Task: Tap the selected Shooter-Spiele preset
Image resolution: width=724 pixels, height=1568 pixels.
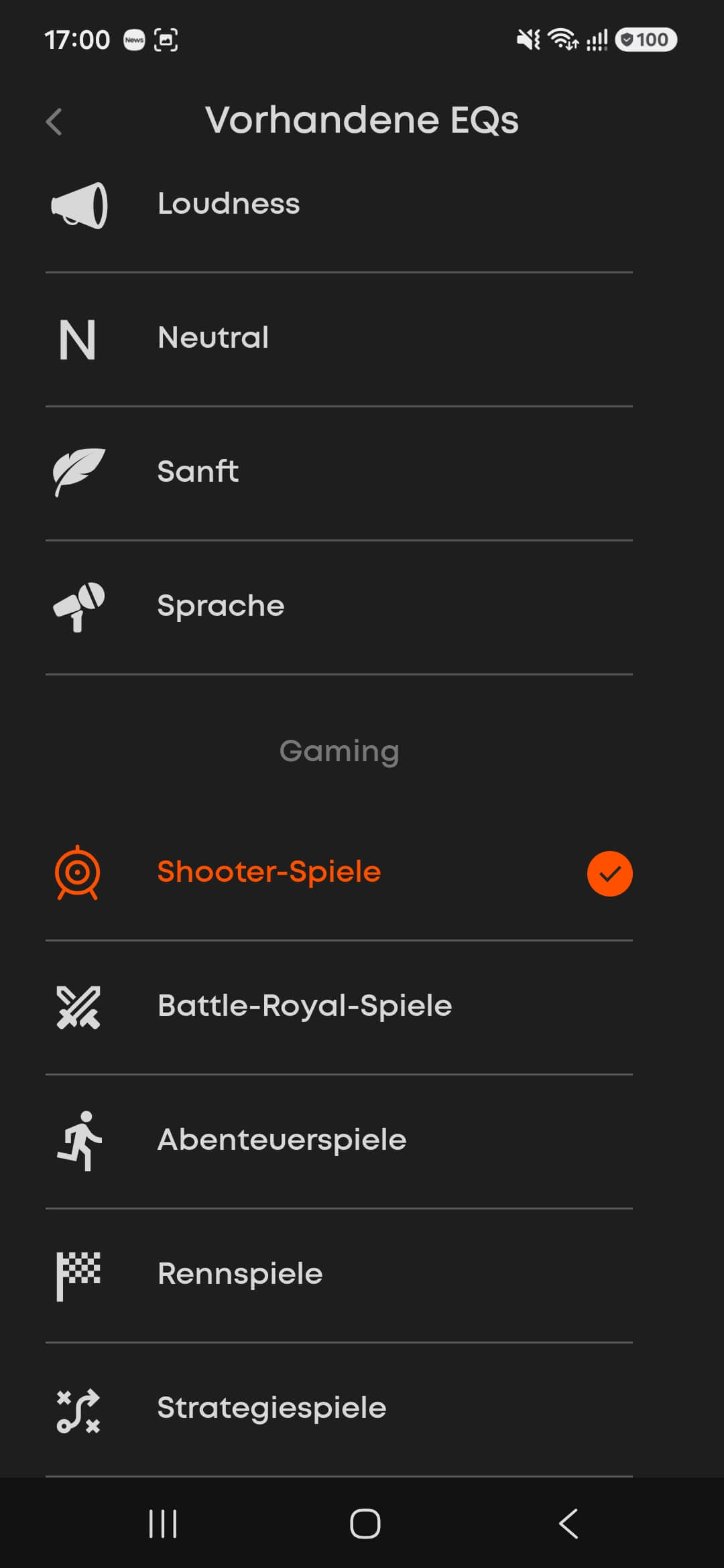Action: pos(339,873)
